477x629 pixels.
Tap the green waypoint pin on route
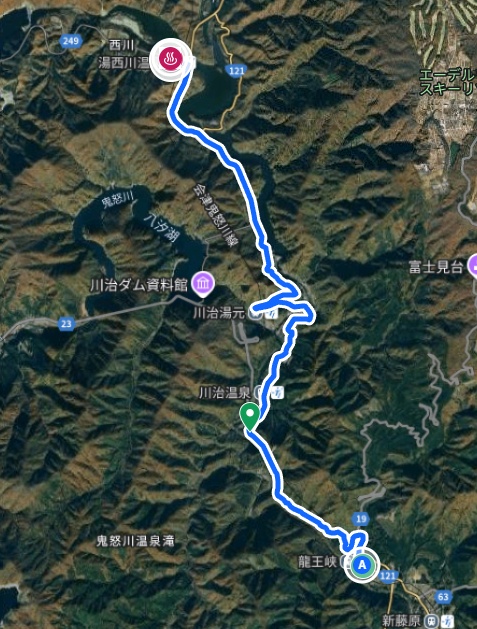point(250,418)
